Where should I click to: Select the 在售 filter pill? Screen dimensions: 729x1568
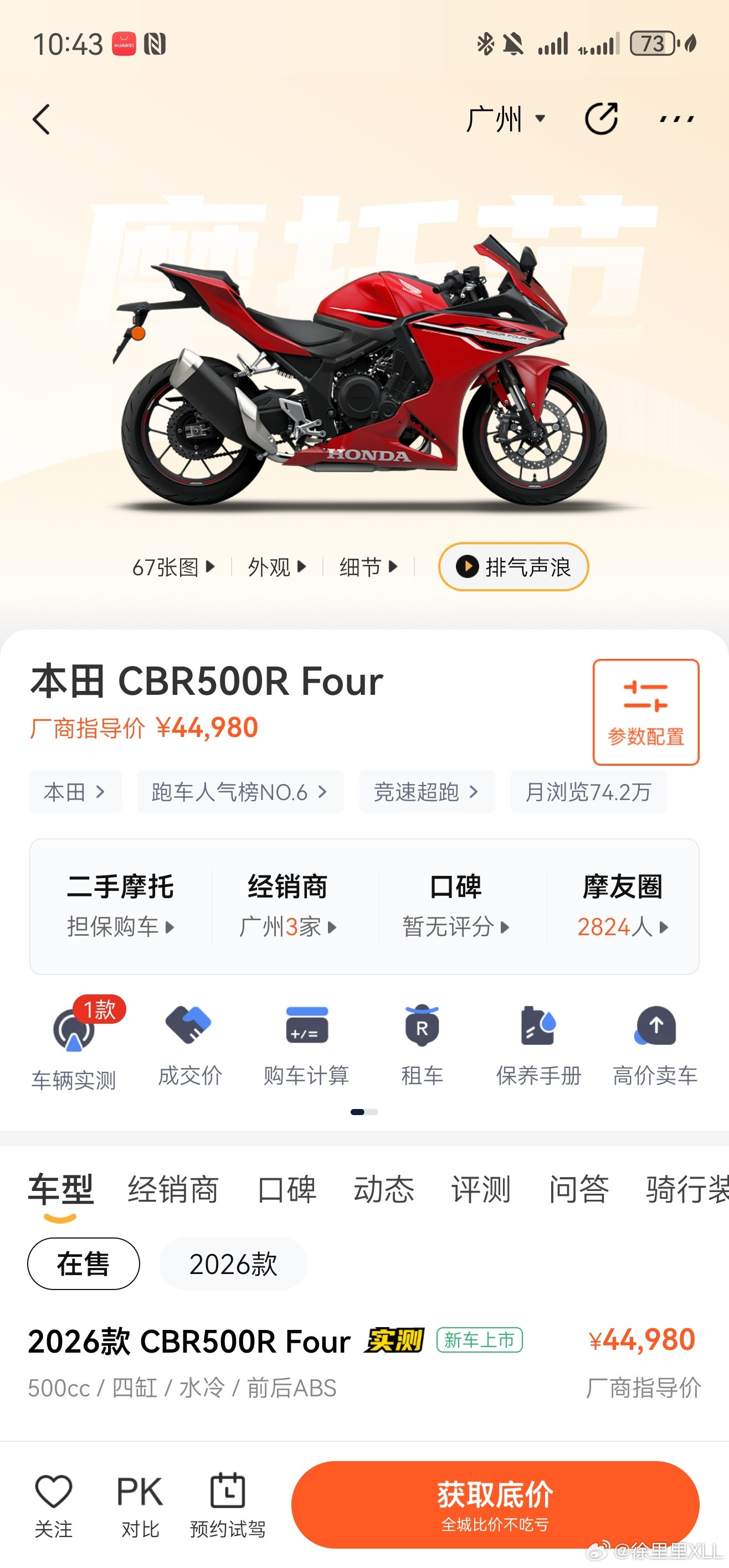tap(84, 1264)
